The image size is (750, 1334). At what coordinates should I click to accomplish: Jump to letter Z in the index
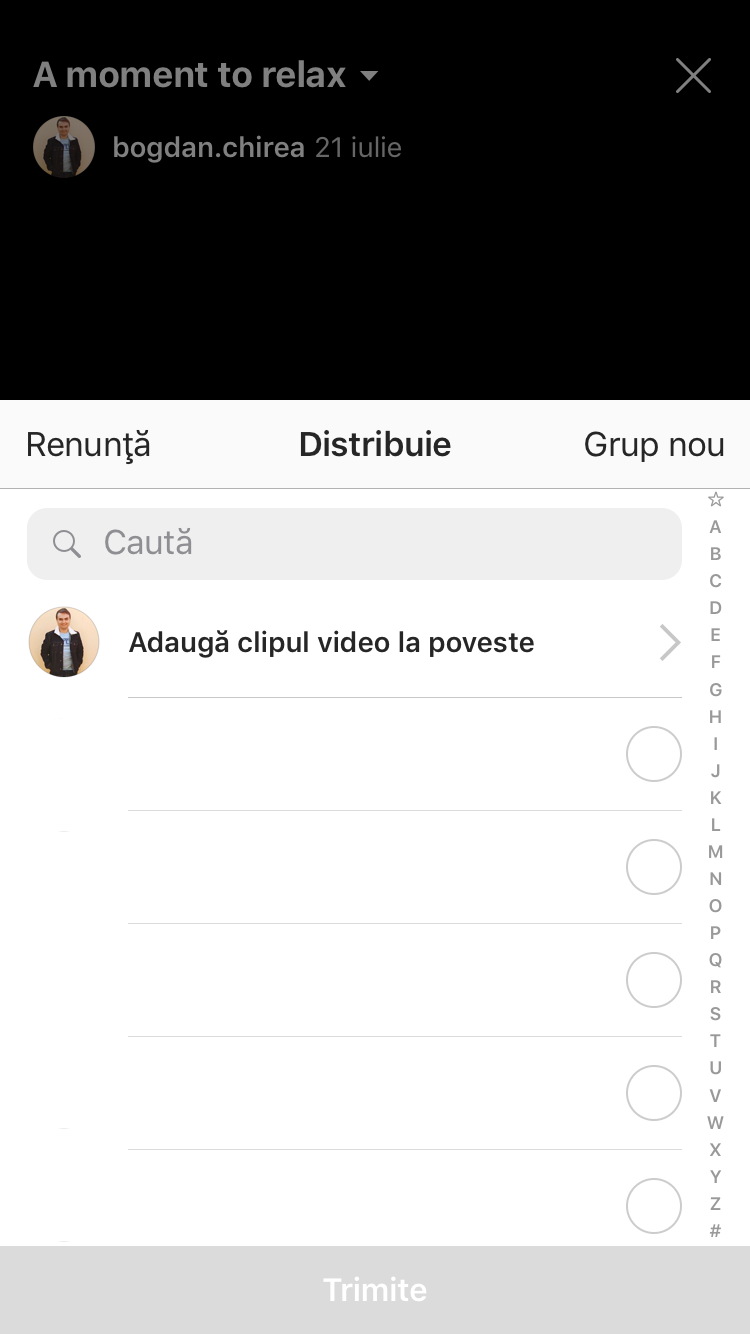point(715,1204)
